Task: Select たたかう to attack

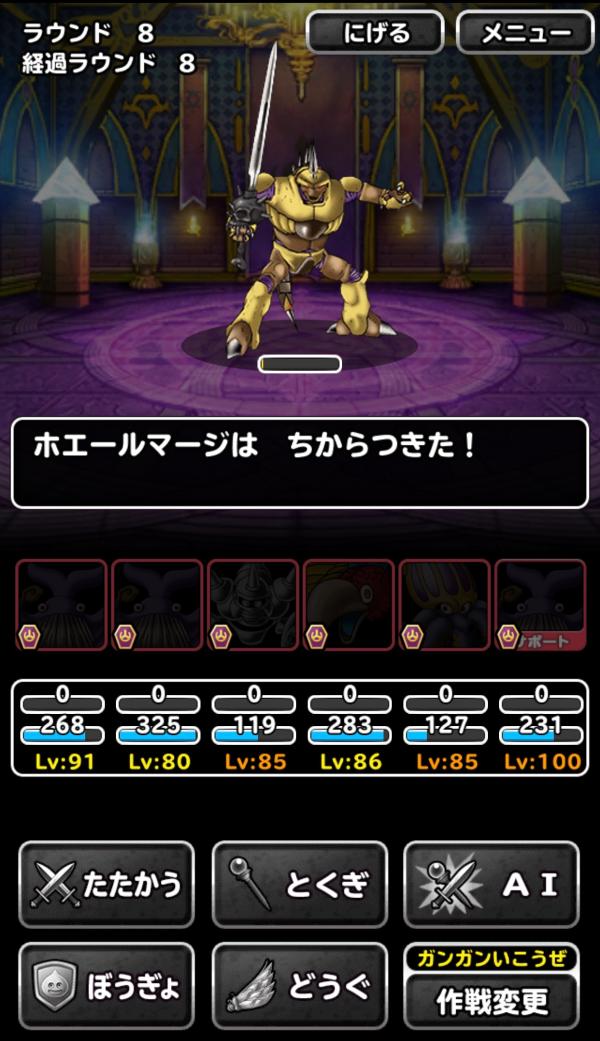Action: (106, 884)
